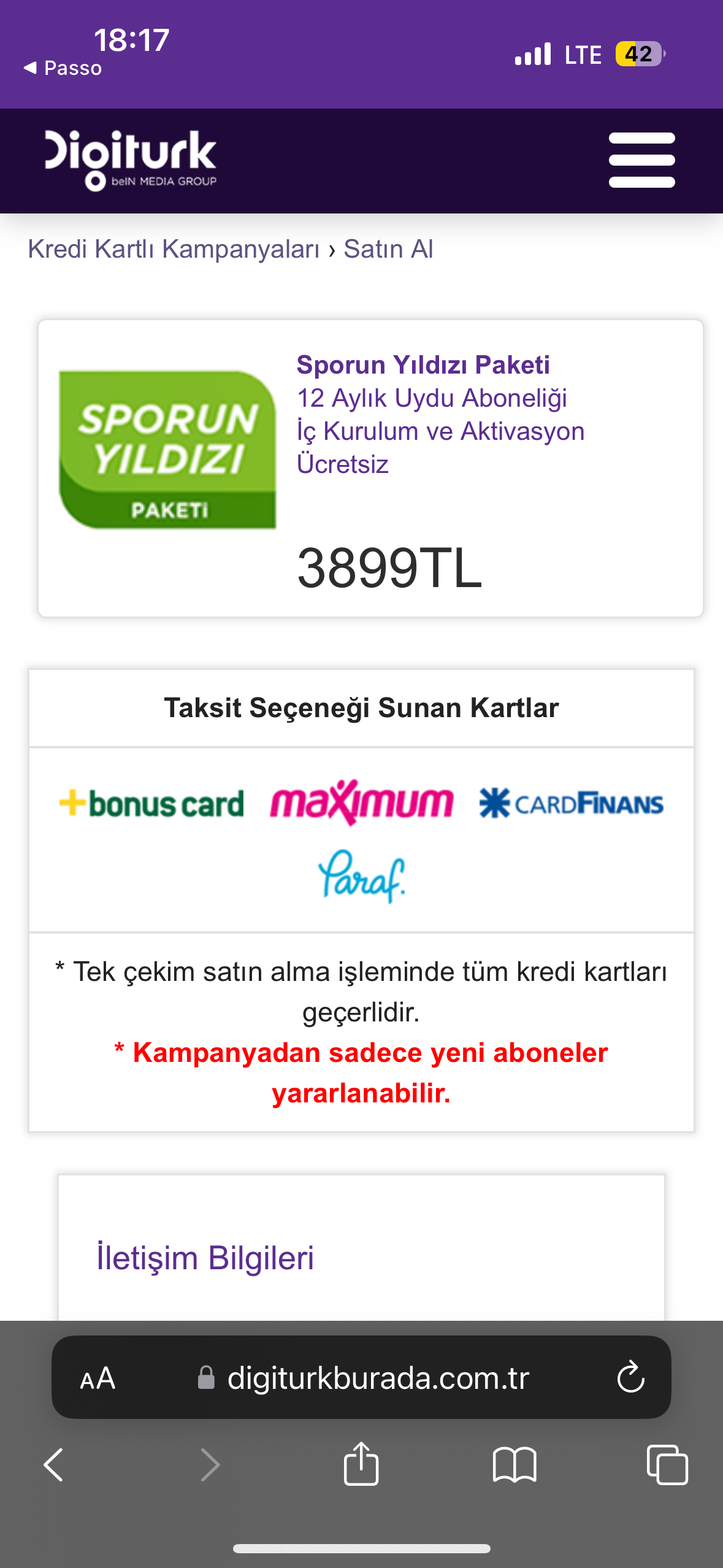Open the AA reader options
The height and width of the screenshot is (1568, 723).
click(98, 1378)
